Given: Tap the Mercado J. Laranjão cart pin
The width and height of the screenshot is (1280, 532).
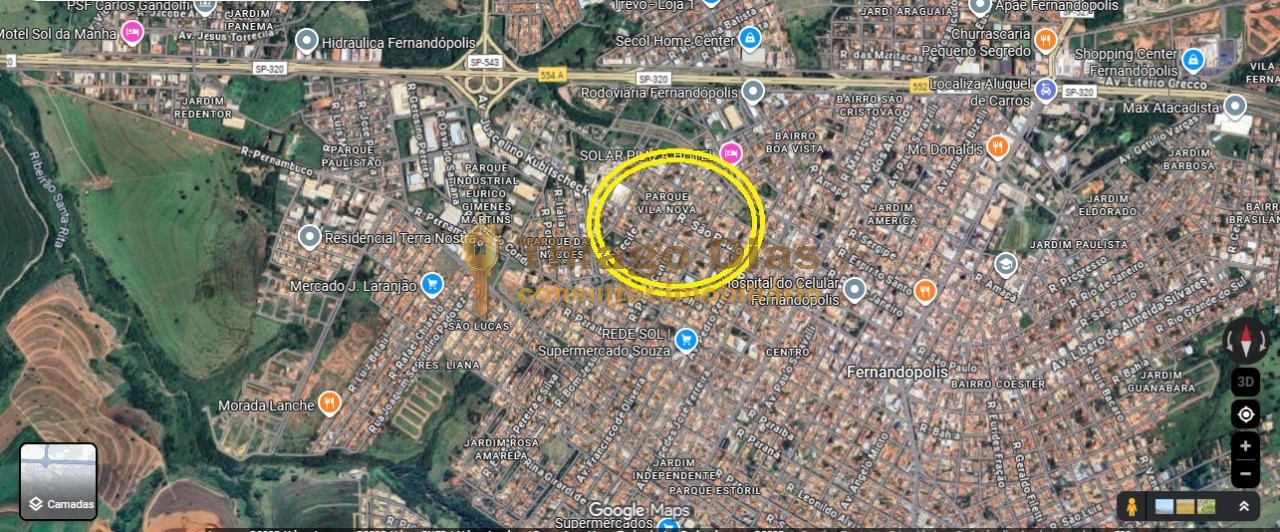Looking at the screenshot, I should click(432, 285).
